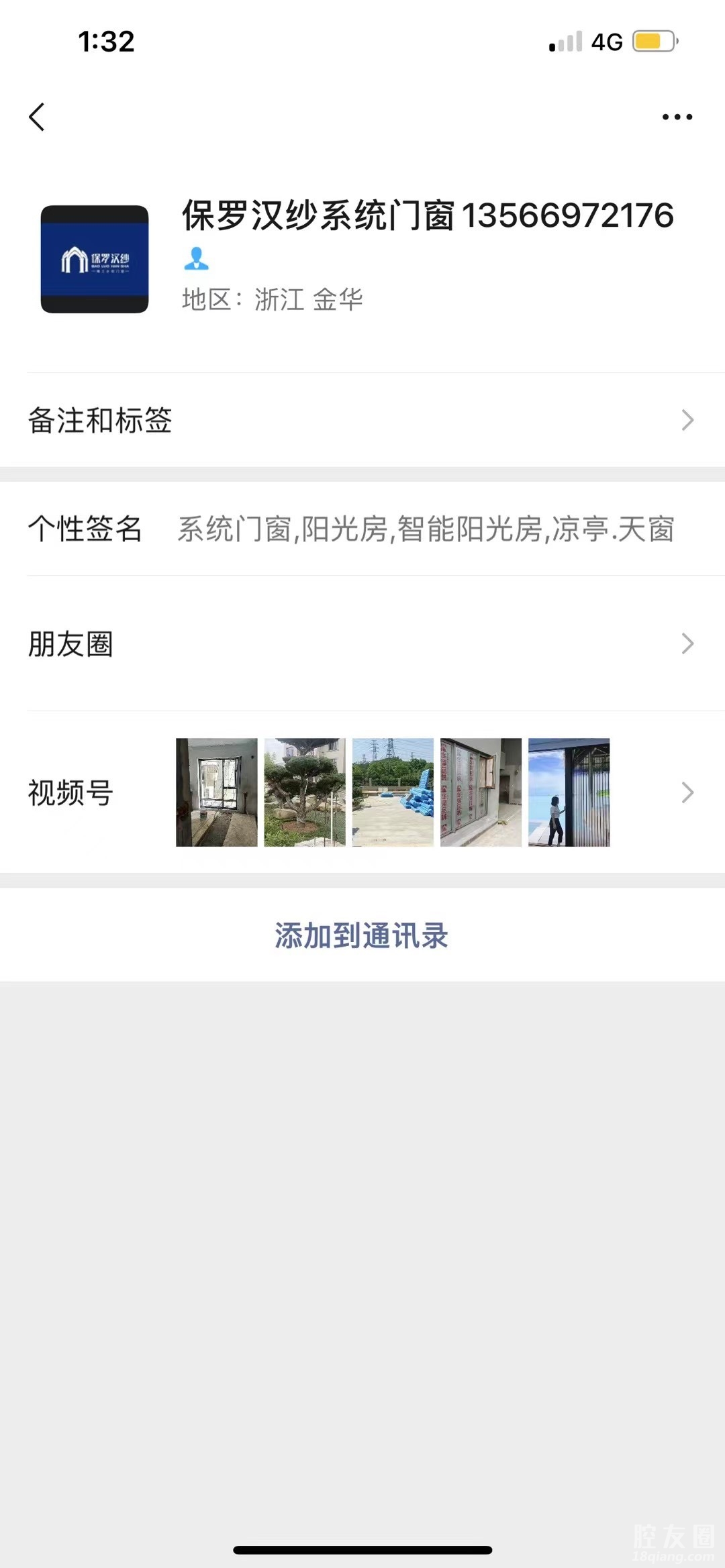This screenshot has height=1568, width=725.
Task: Open the 朋友圈 Moments row
Action: (x=362, y=644)
